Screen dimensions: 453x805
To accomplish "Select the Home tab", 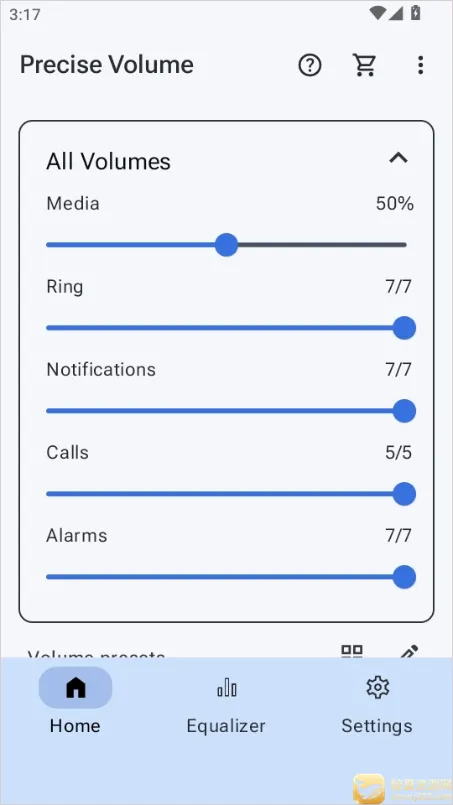I will [75, 702].
